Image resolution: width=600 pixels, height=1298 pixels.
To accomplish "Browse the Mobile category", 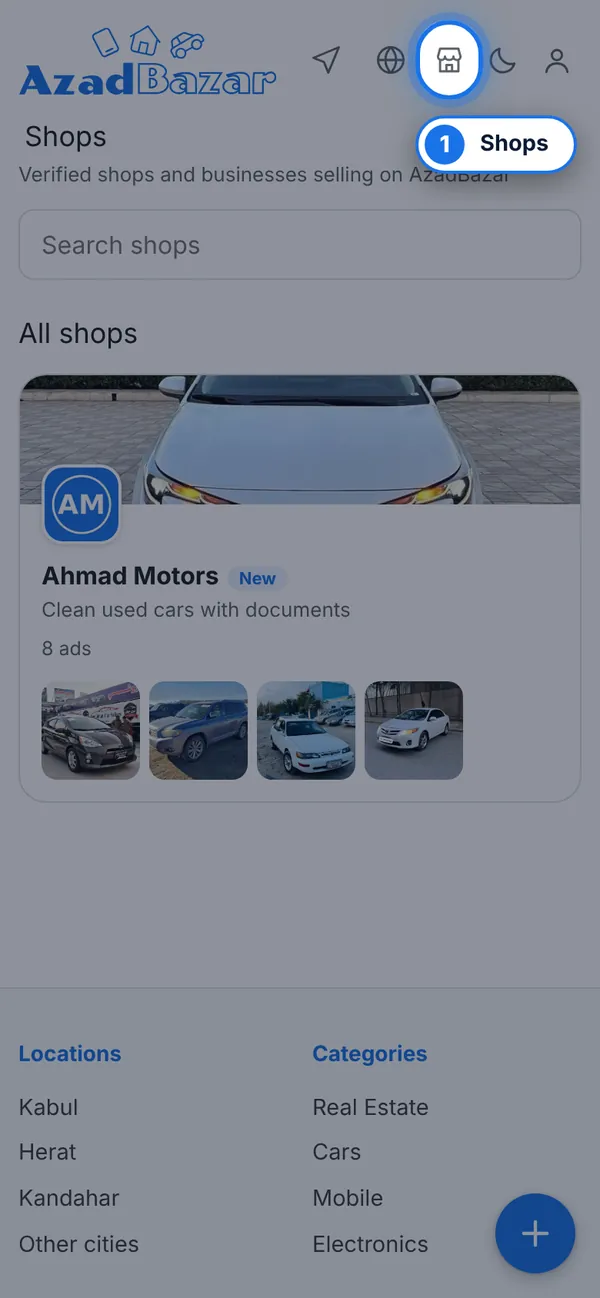I will (x=347, y=1198).
